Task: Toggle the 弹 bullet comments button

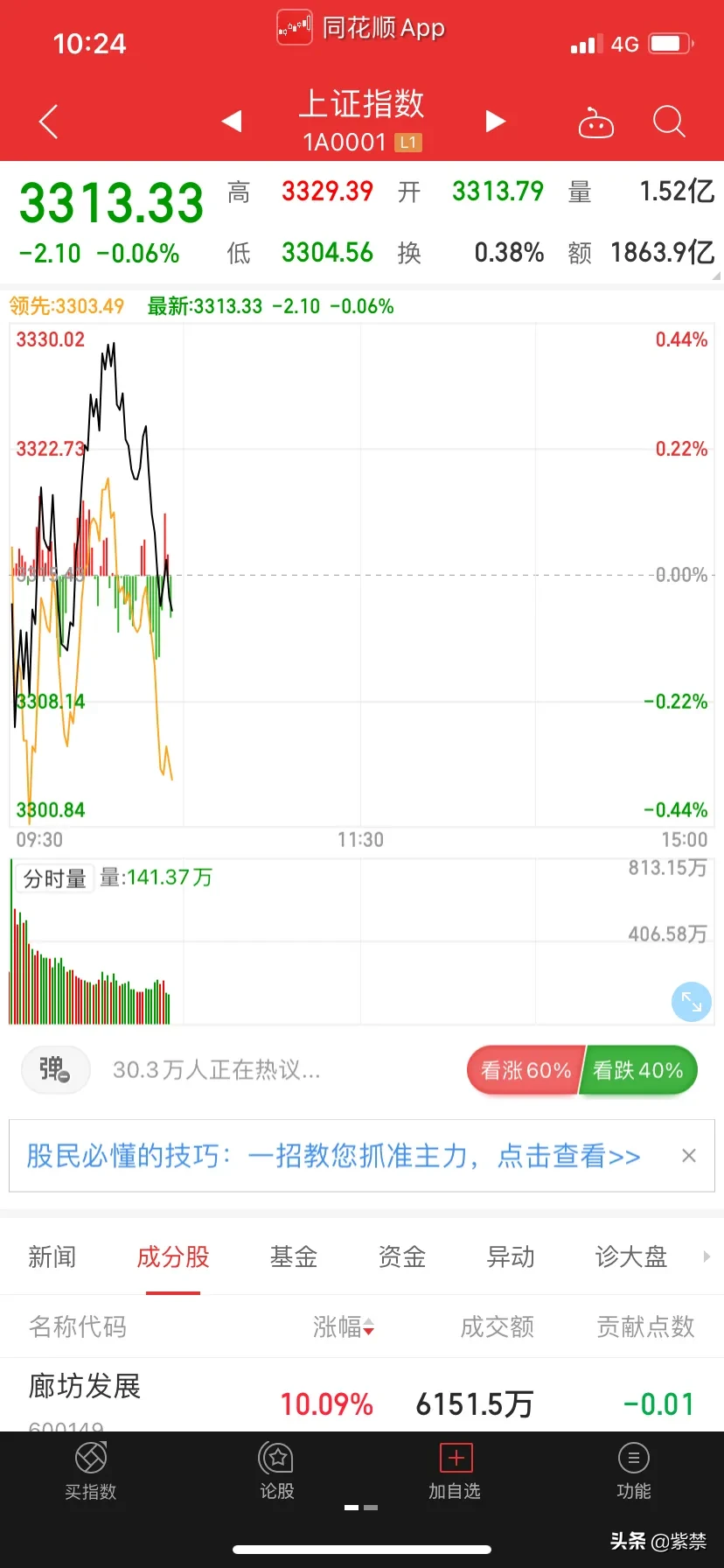Action: [55, 1069]
